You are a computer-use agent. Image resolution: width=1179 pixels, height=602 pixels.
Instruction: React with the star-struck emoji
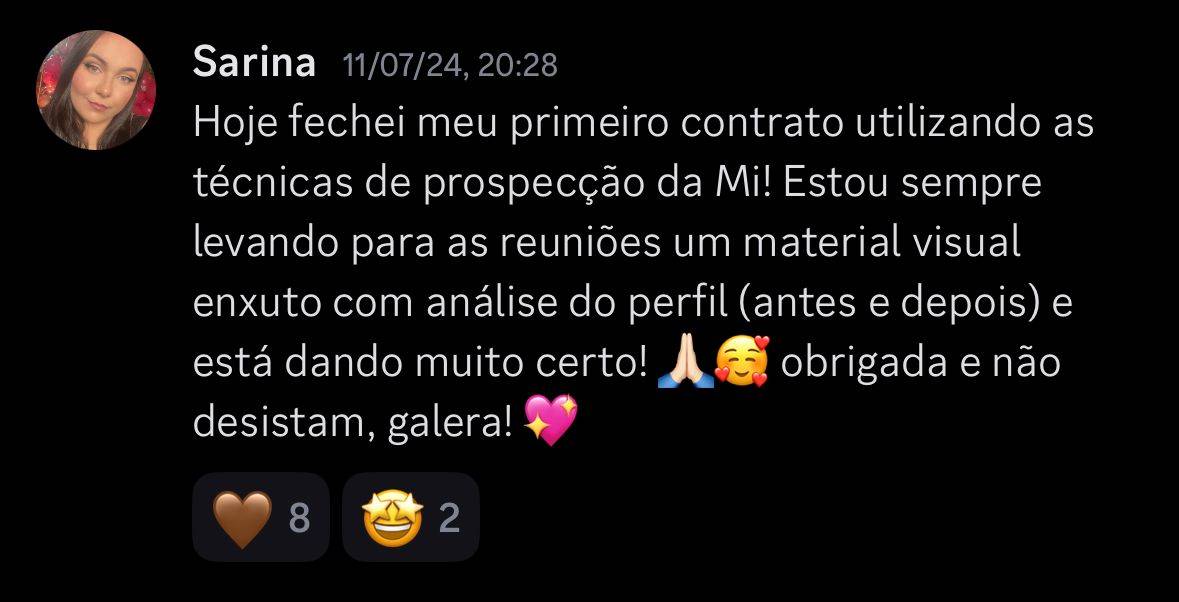(410, 517)
